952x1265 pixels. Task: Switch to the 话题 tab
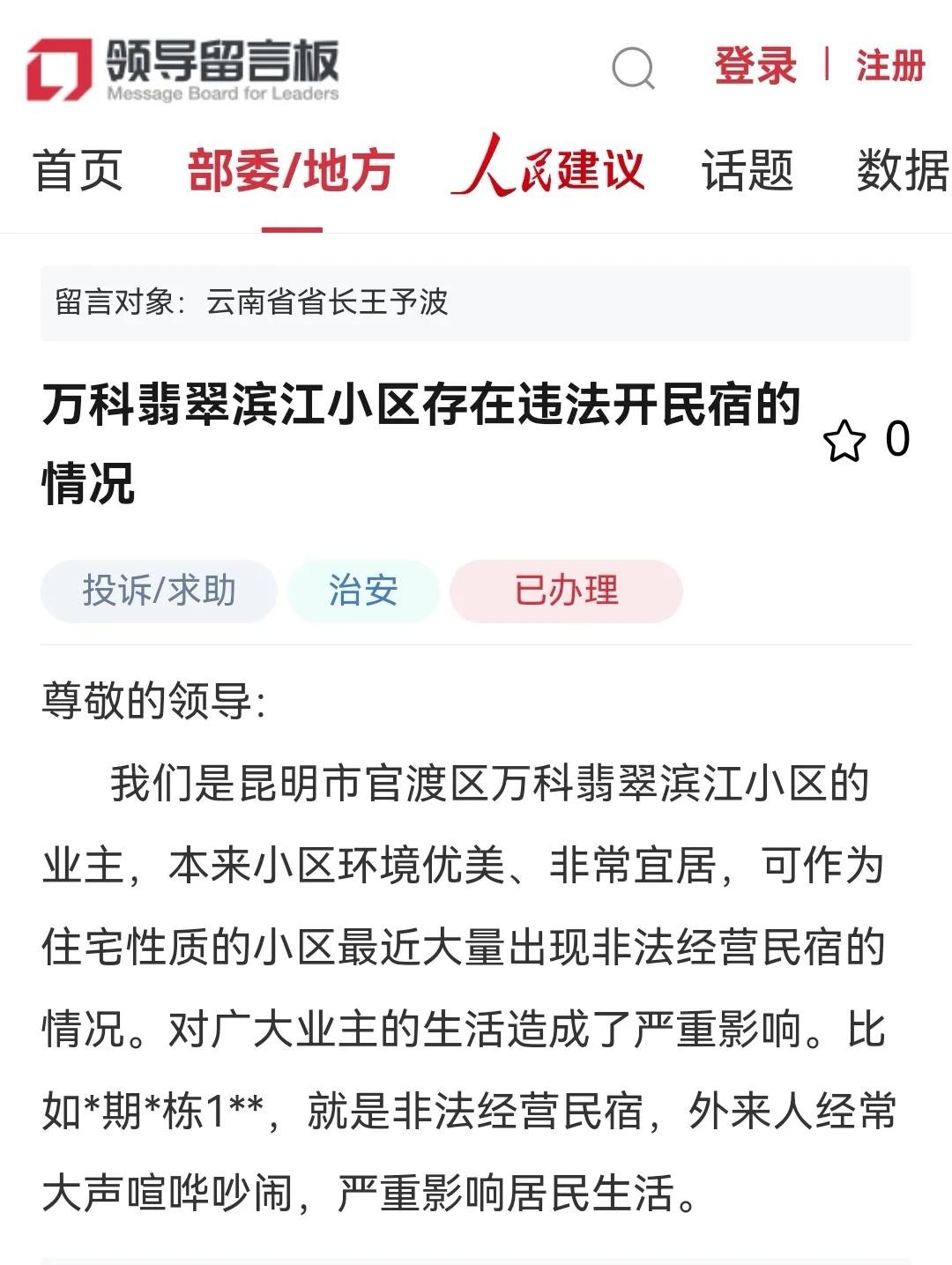(747, 170)
